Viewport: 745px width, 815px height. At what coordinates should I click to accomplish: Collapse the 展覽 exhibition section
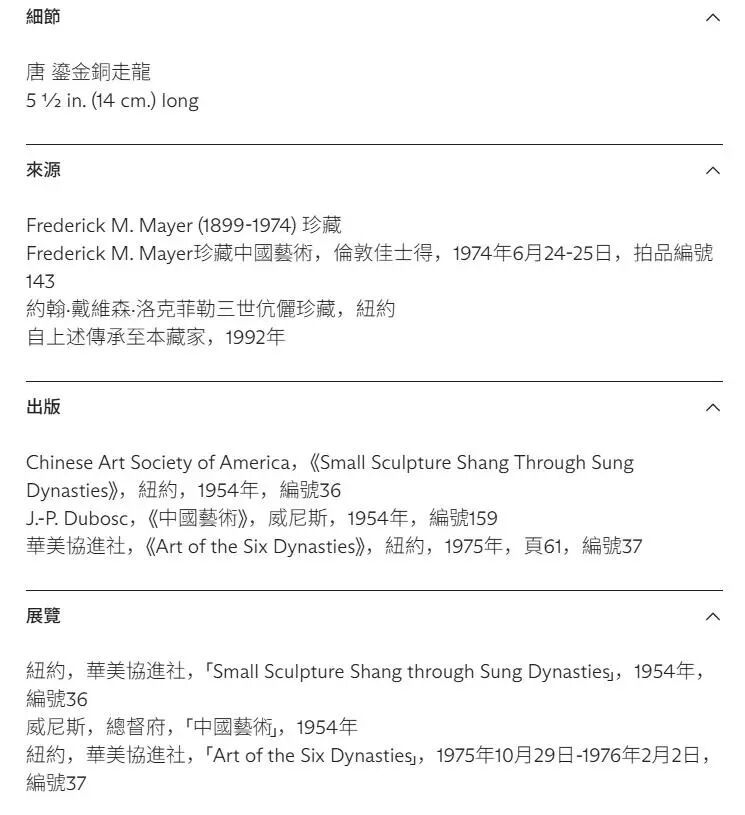[x=713, y=616]
